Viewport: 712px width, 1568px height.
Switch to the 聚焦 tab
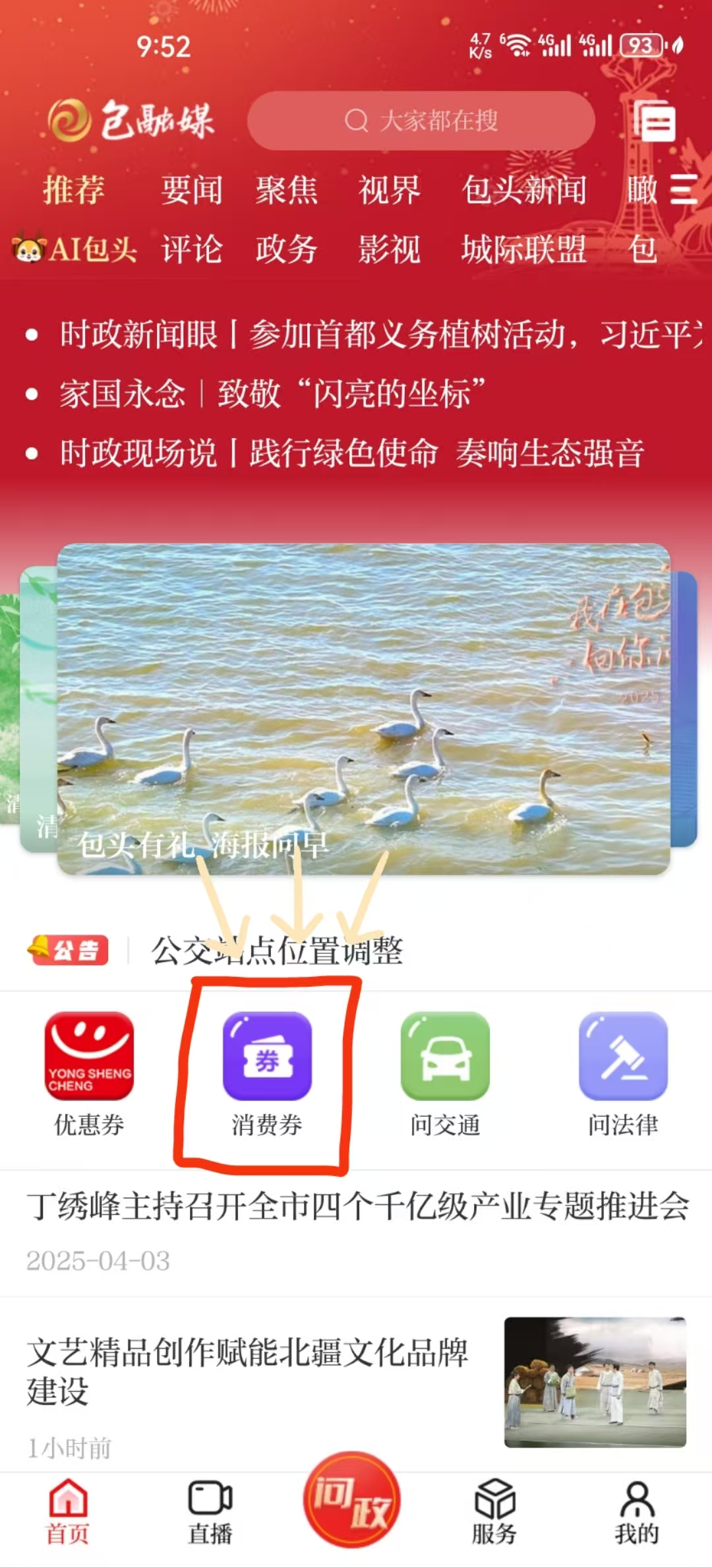point(286,190)
